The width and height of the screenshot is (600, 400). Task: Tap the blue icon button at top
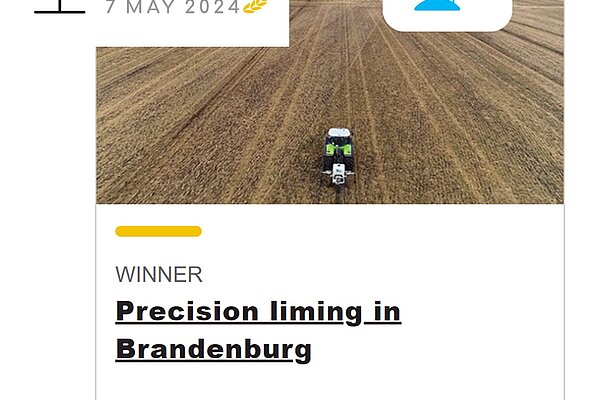coord(447,10)
